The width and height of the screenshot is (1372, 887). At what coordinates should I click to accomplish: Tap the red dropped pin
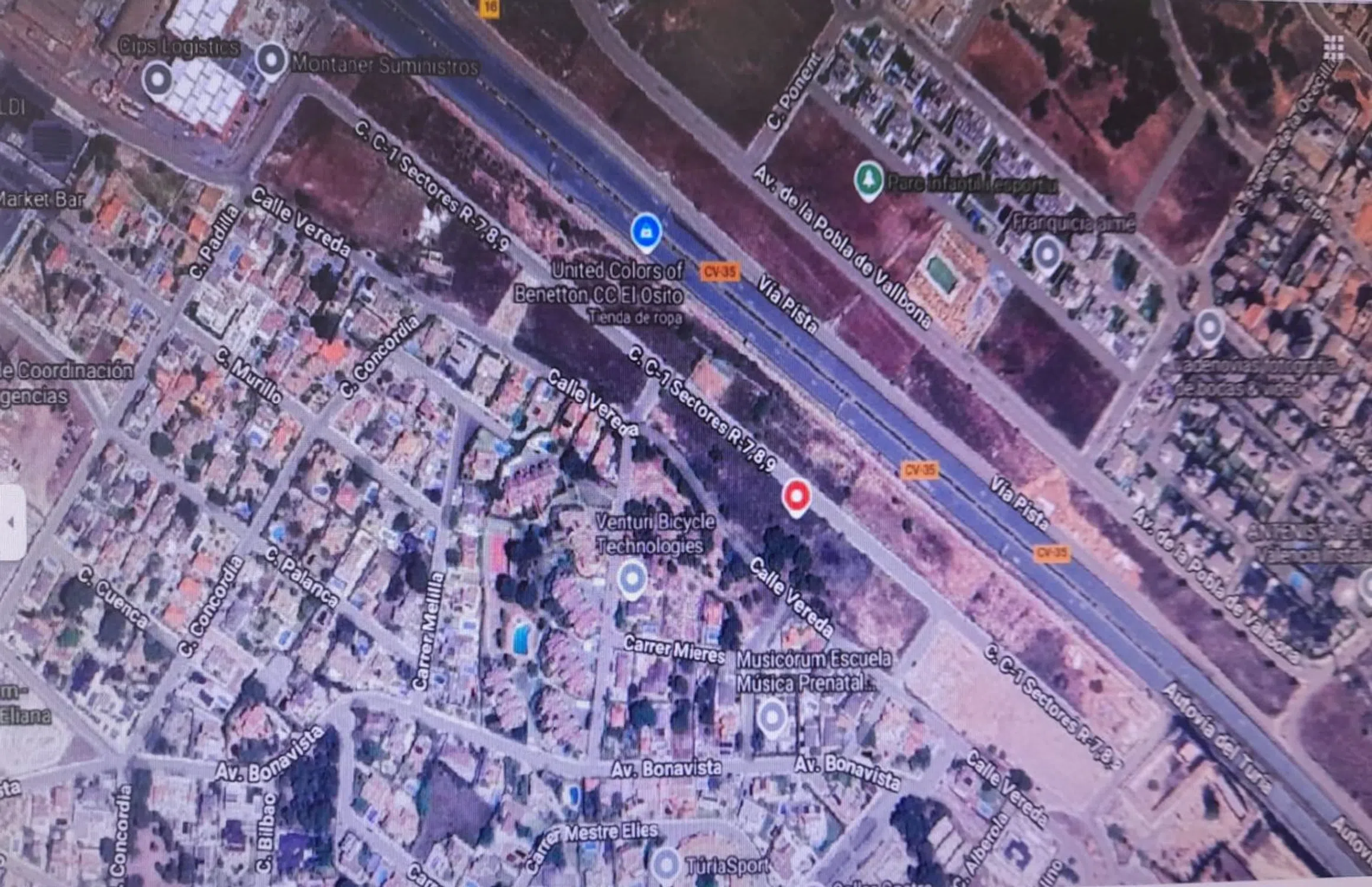[x=796, y=497]
